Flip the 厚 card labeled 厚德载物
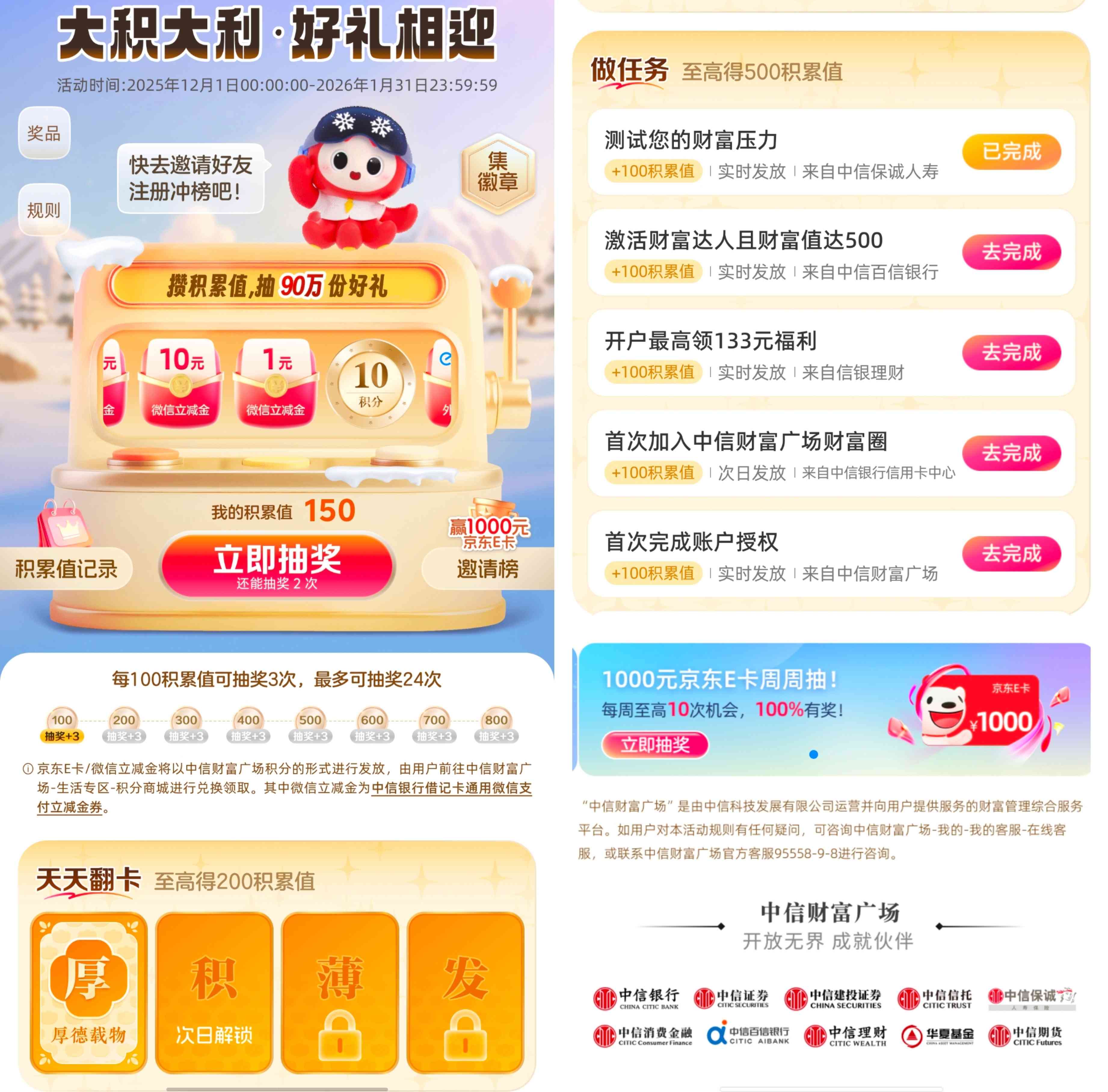 point(88,992)
